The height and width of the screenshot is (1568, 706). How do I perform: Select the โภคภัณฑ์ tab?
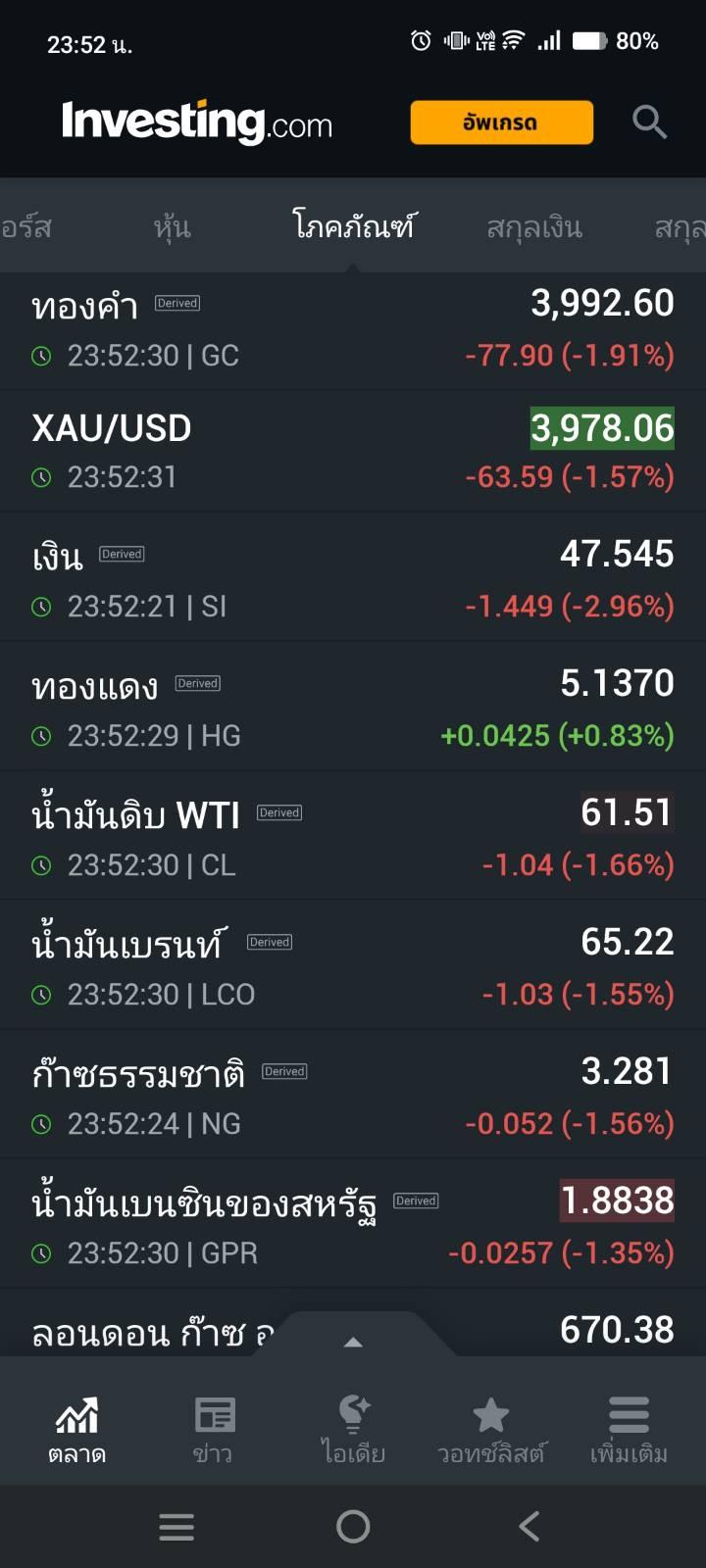point(354,226)
